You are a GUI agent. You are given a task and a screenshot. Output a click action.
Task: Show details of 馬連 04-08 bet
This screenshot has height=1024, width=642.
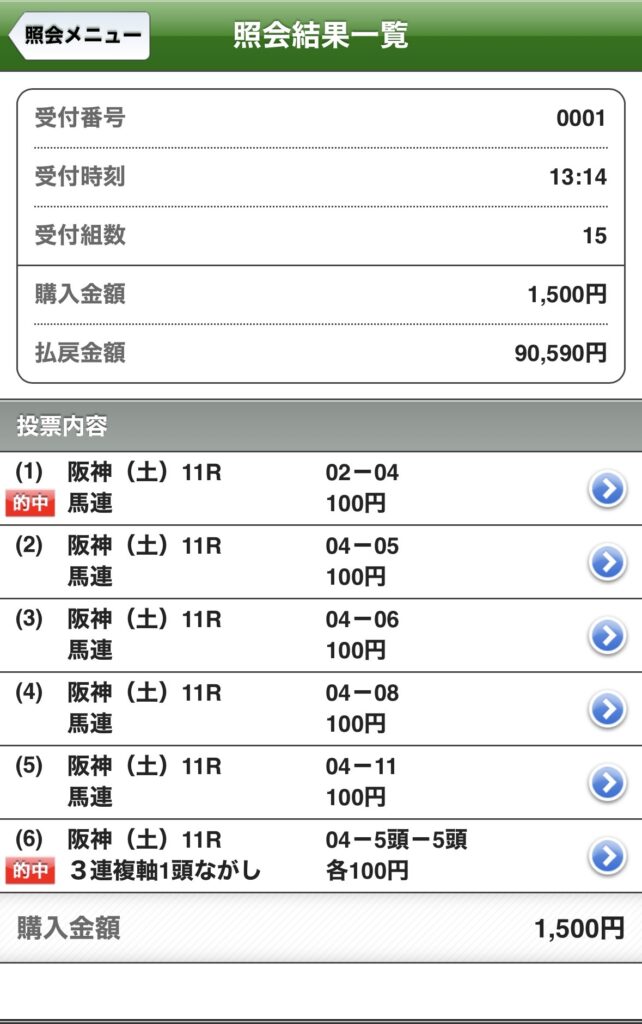[x=606, y=709]
